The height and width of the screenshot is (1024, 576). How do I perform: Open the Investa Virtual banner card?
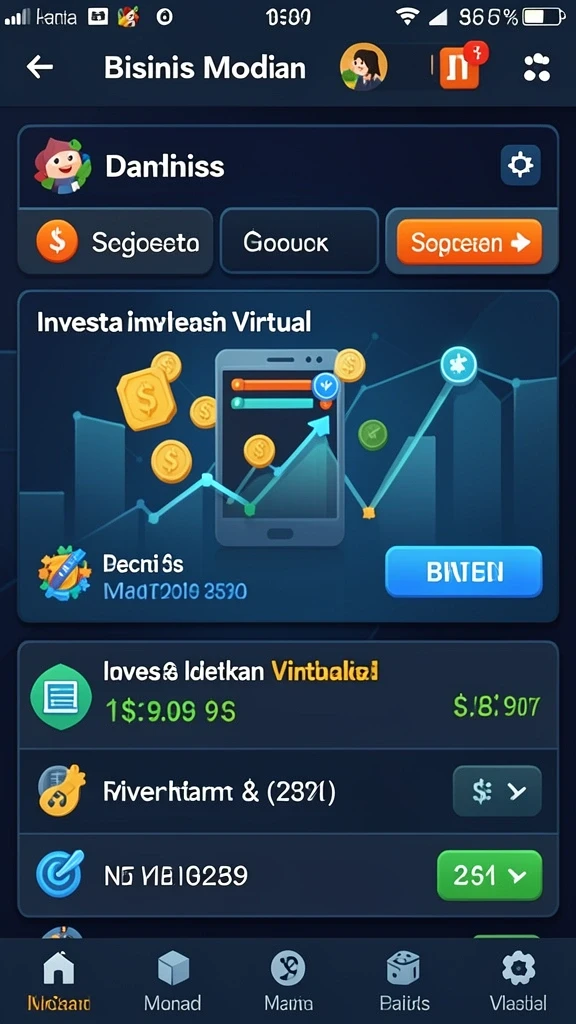click(x=288, y=456)
